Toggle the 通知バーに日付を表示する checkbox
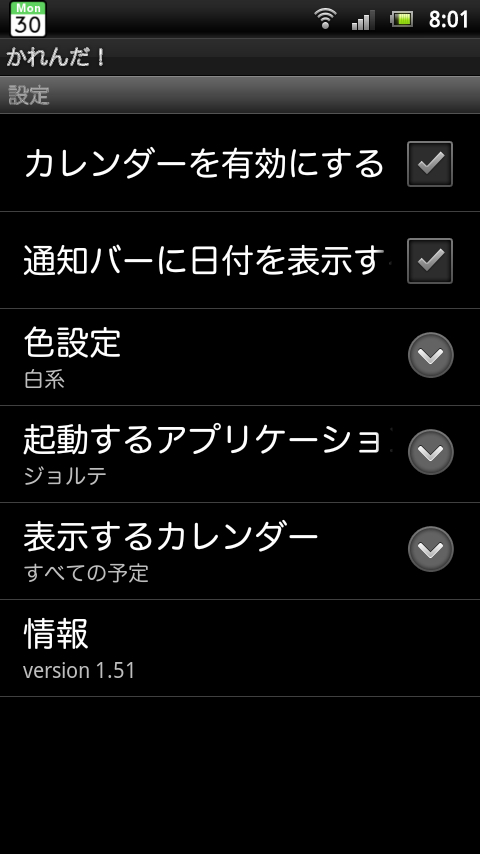480x854 pixels. click(430, 261)
